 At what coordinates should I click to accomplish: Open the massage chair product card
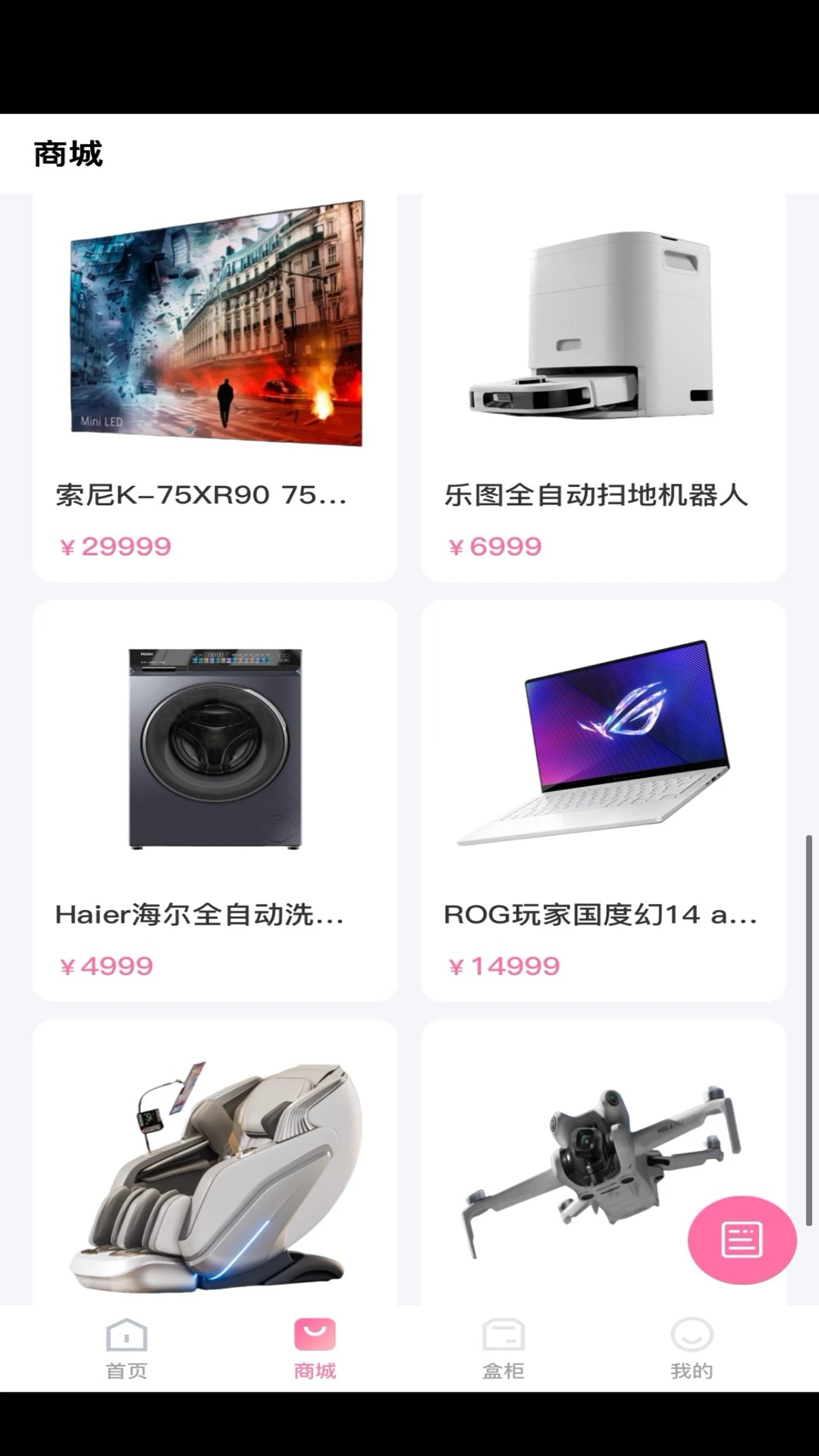pyautogui.click(x=215, y=1168)
